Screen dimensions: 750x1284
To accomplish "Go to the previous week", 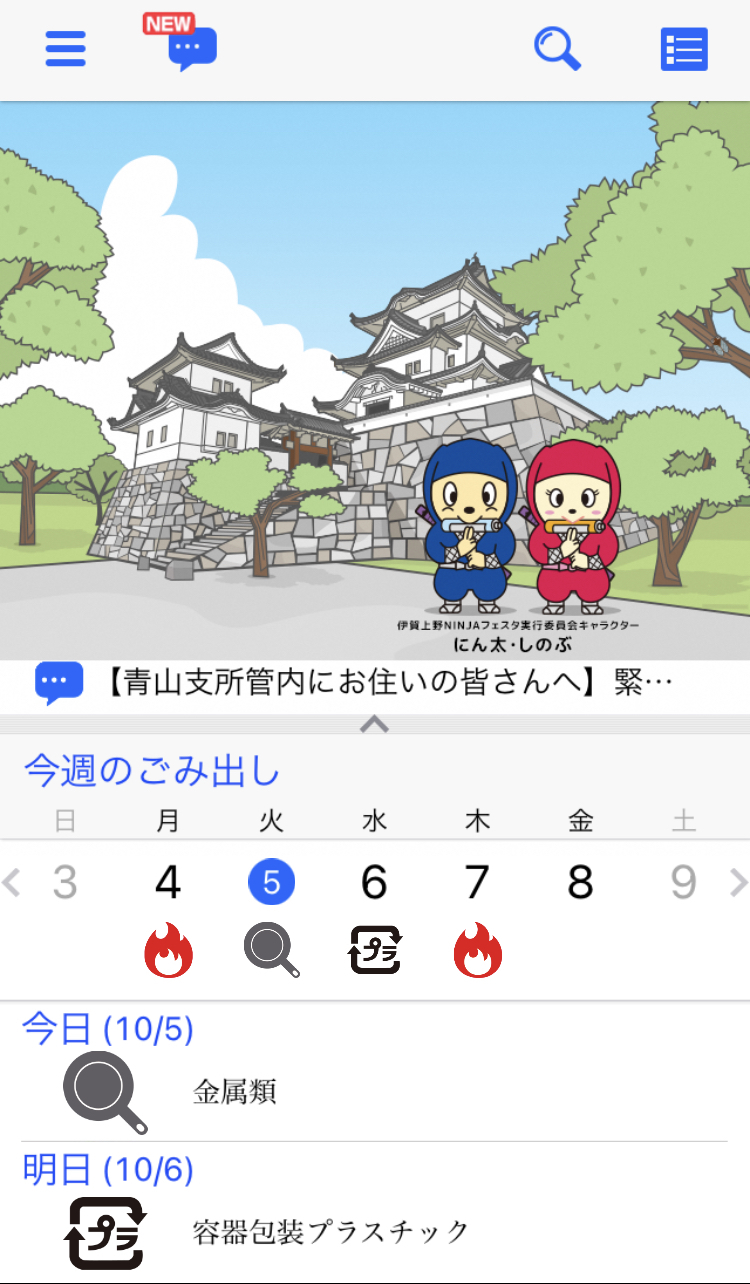I will (x=13, y=883).
